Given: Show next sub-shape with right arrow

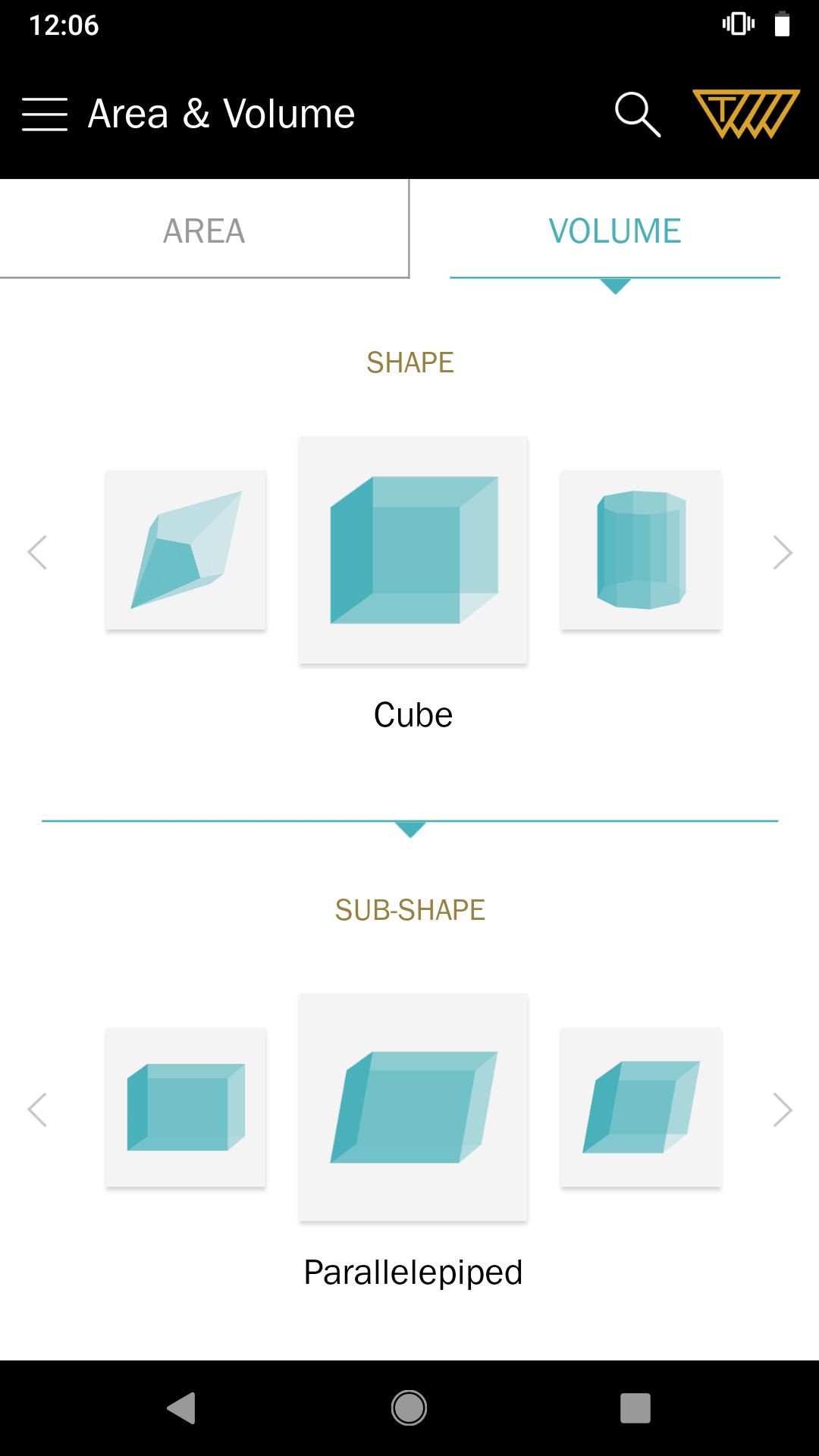Looking at the screenshot, I should pos(782,1109).
